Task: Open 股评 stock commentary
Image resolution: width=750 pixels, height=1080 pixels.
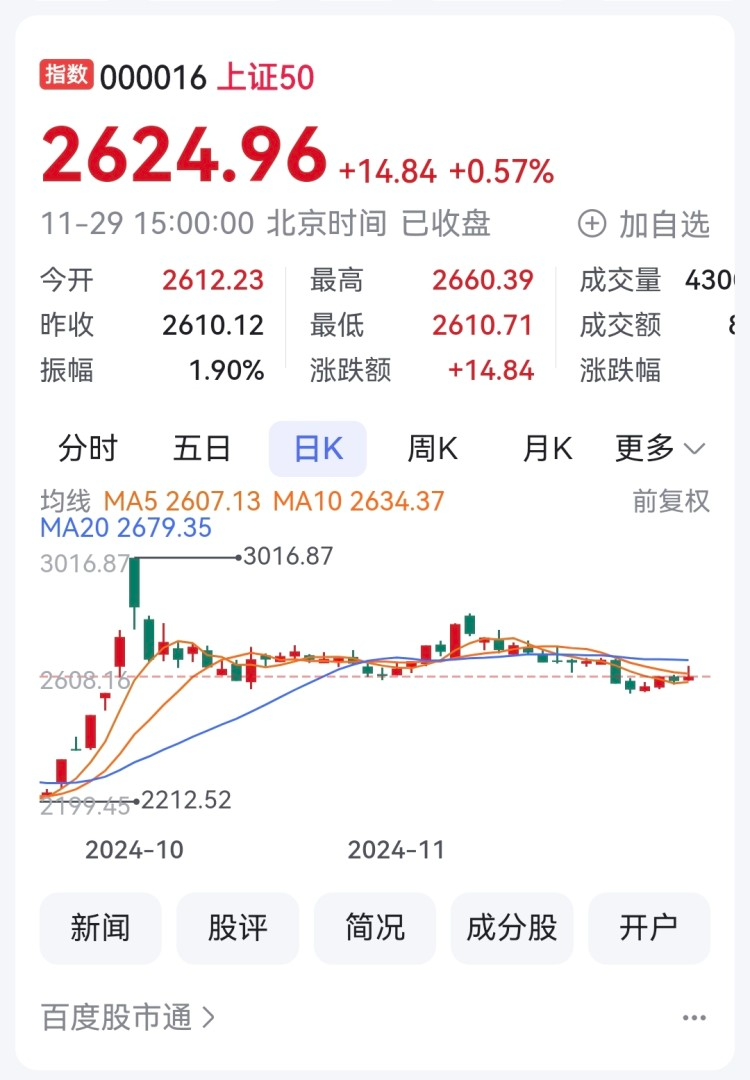Action: [238, 928]
